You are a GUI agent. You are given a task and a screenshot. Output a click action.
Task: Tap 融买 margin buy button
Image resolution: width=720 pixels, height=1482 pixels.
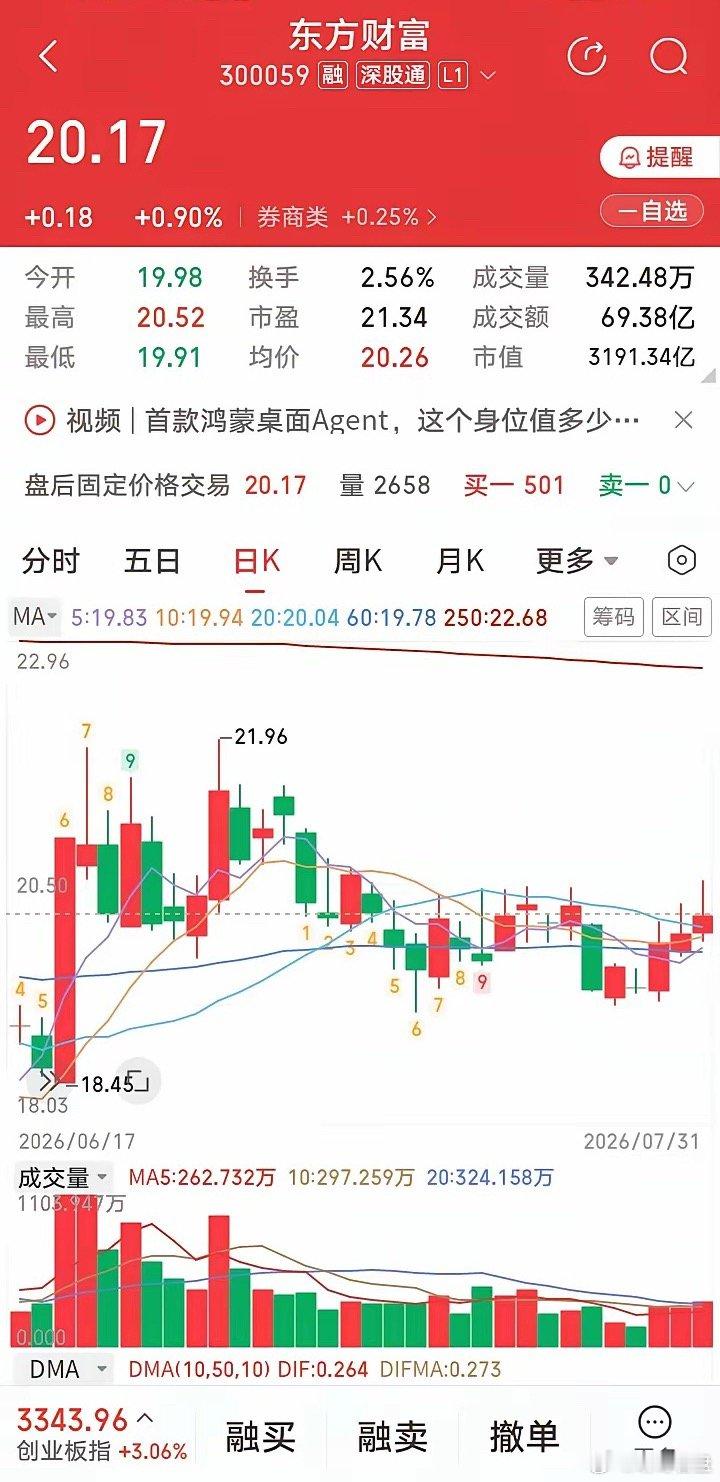[x=260, y=1437]
